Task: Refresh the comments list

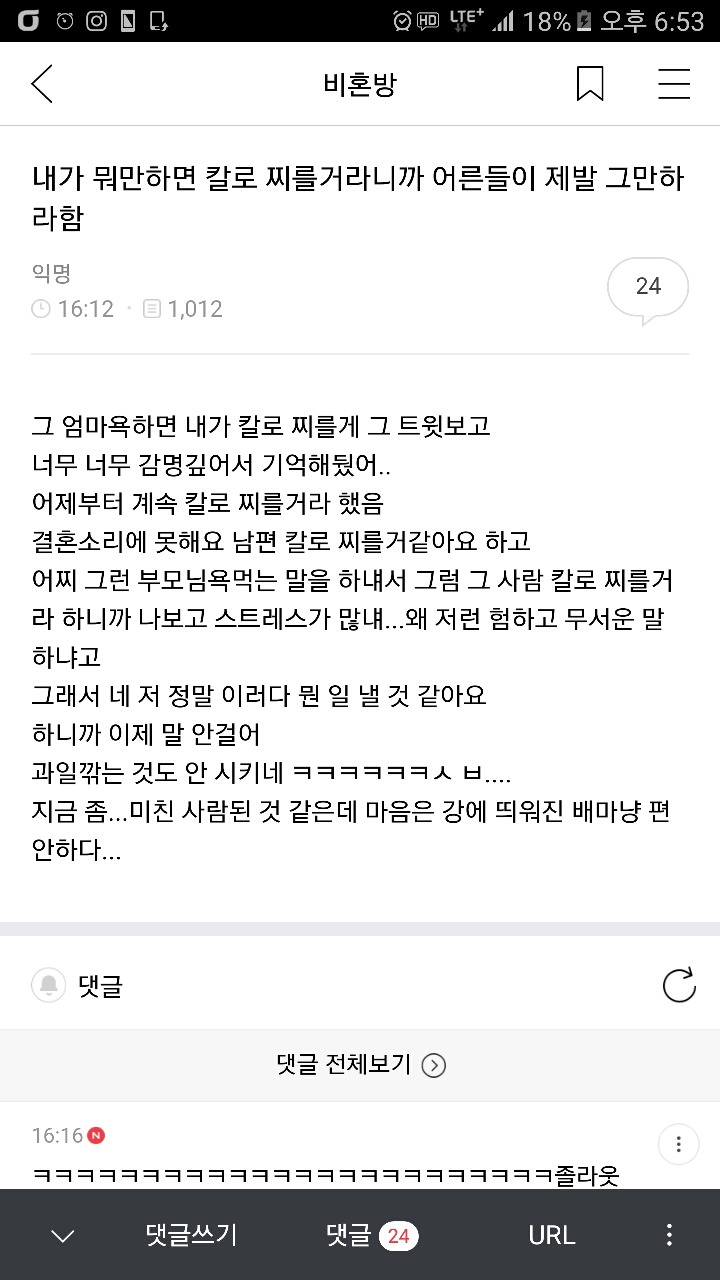Action: click(679, 986)
